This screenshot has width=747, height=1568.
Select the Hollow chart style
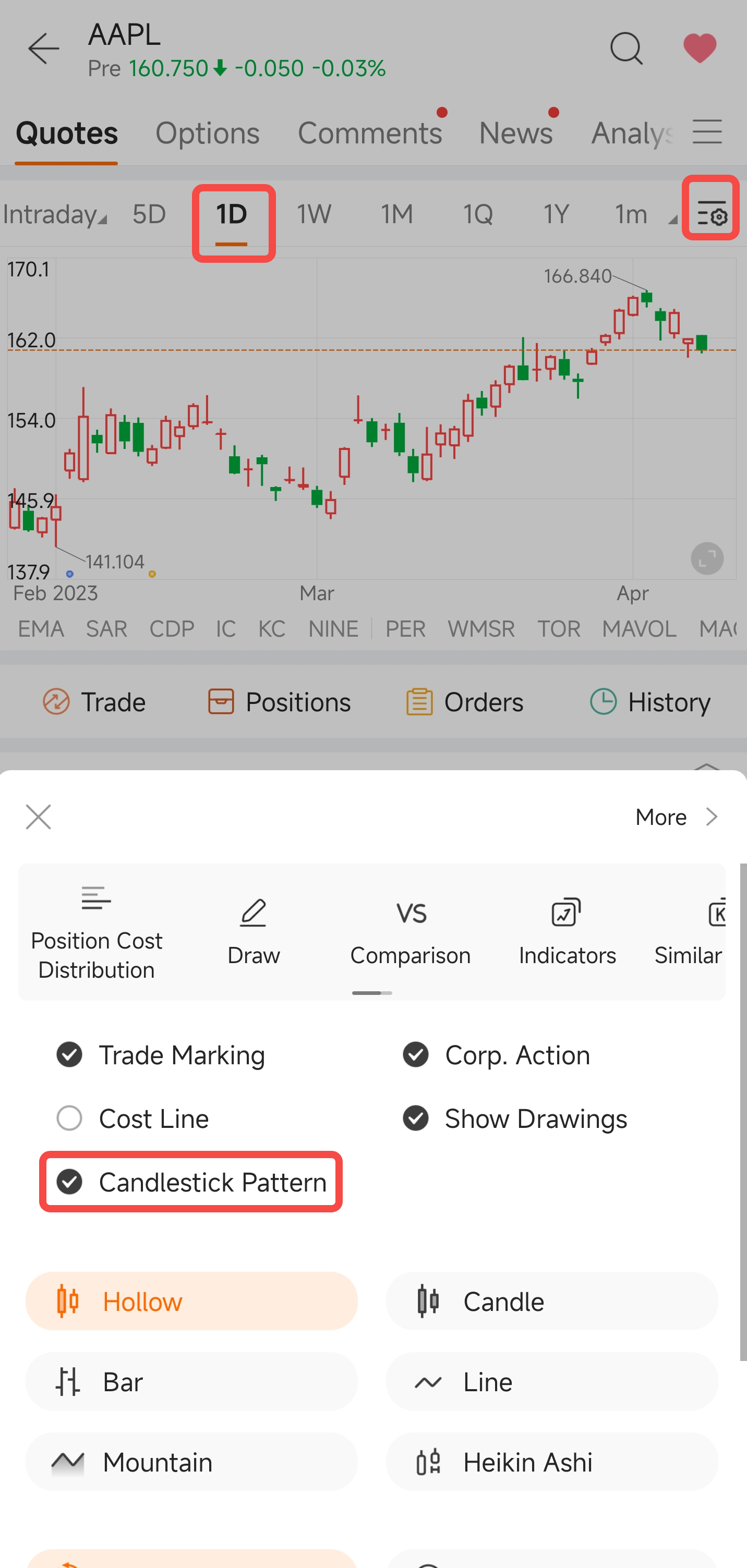coord(191,1302)
